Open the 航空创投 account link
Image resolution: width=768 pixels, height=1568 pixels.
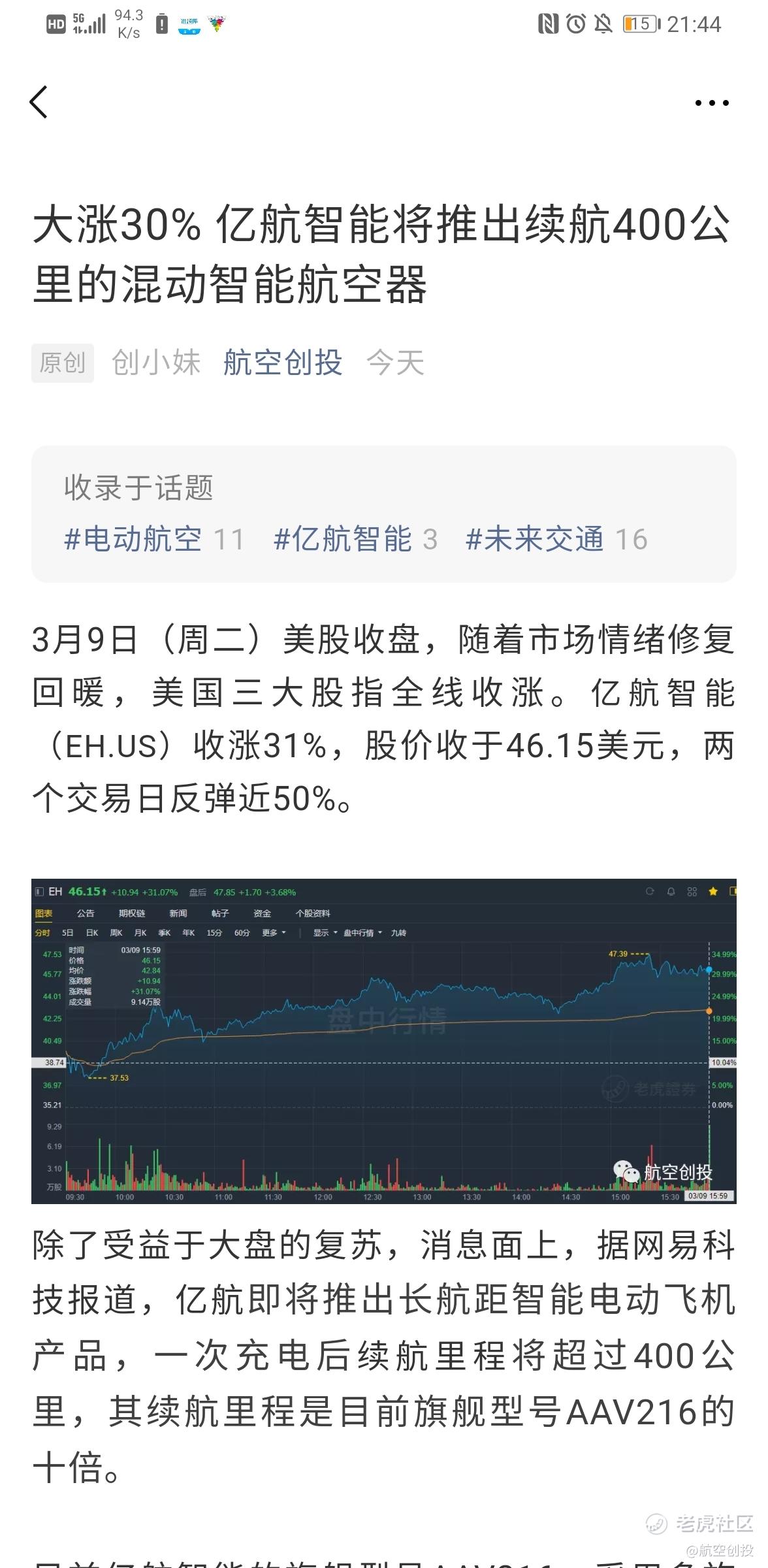pos(283,363)
